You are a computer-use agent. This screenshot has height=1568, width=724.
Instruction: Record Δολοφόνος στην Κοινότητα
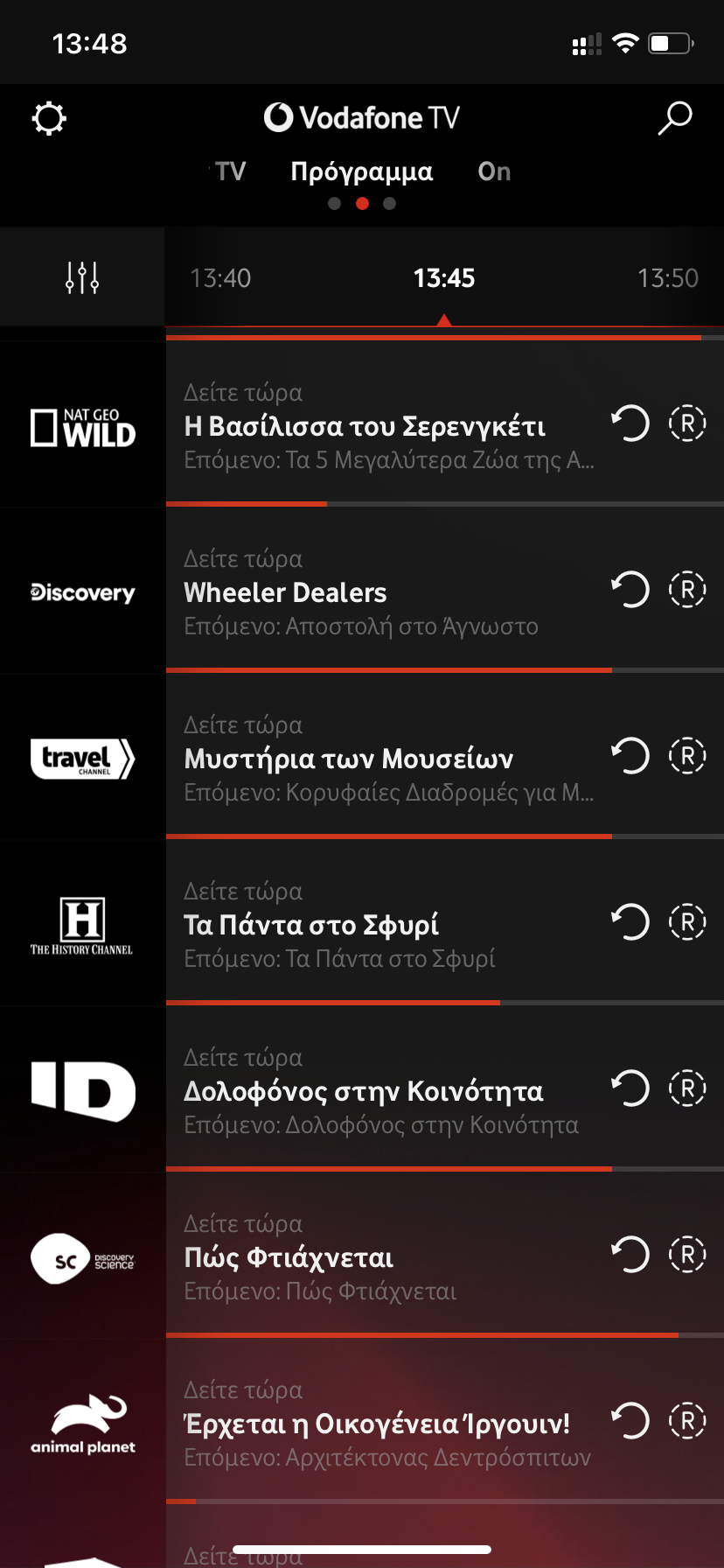click(687, 1088)
